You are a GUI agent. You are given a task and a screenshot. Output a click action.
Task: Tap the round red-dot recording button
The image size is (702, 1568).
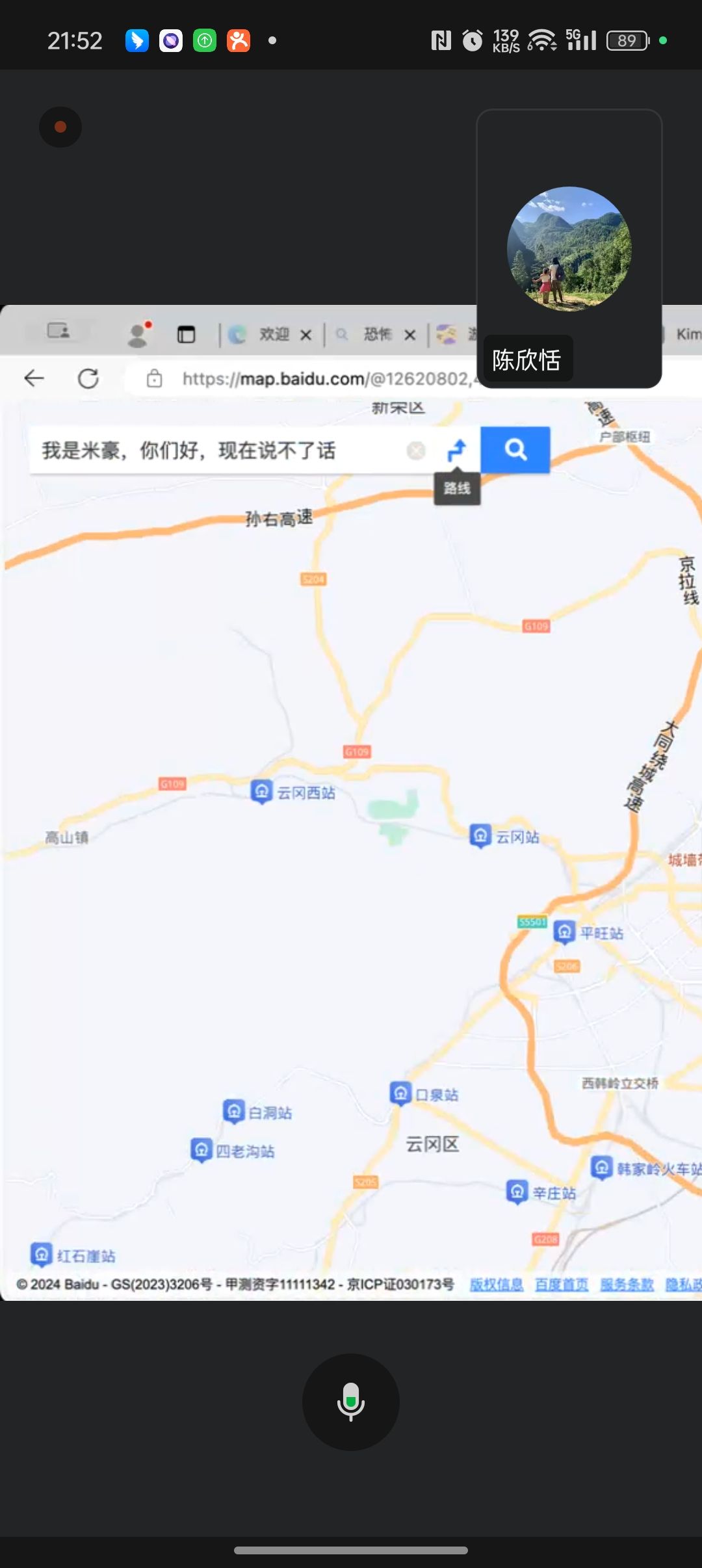[60, 127]
